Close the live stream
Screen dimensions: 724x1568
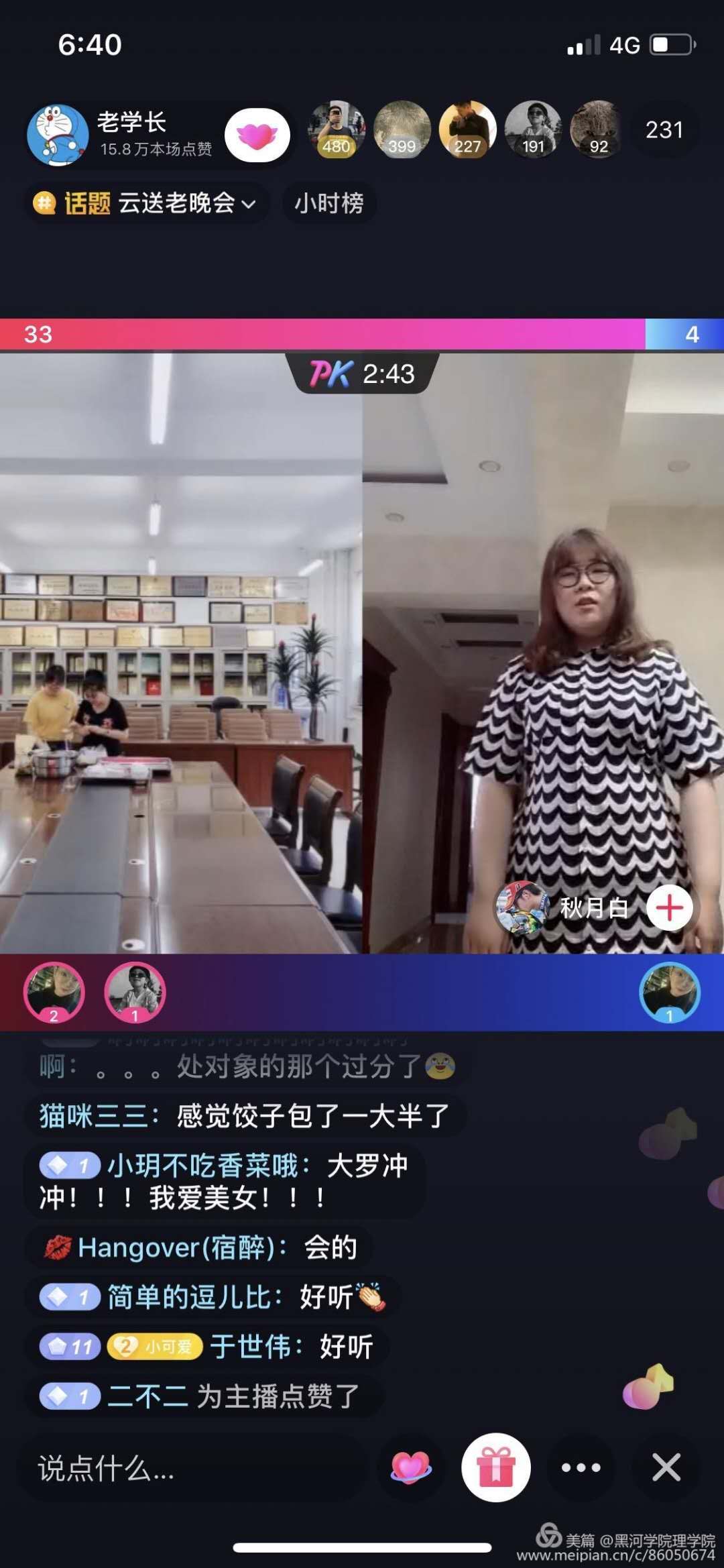pos(666,1467)
